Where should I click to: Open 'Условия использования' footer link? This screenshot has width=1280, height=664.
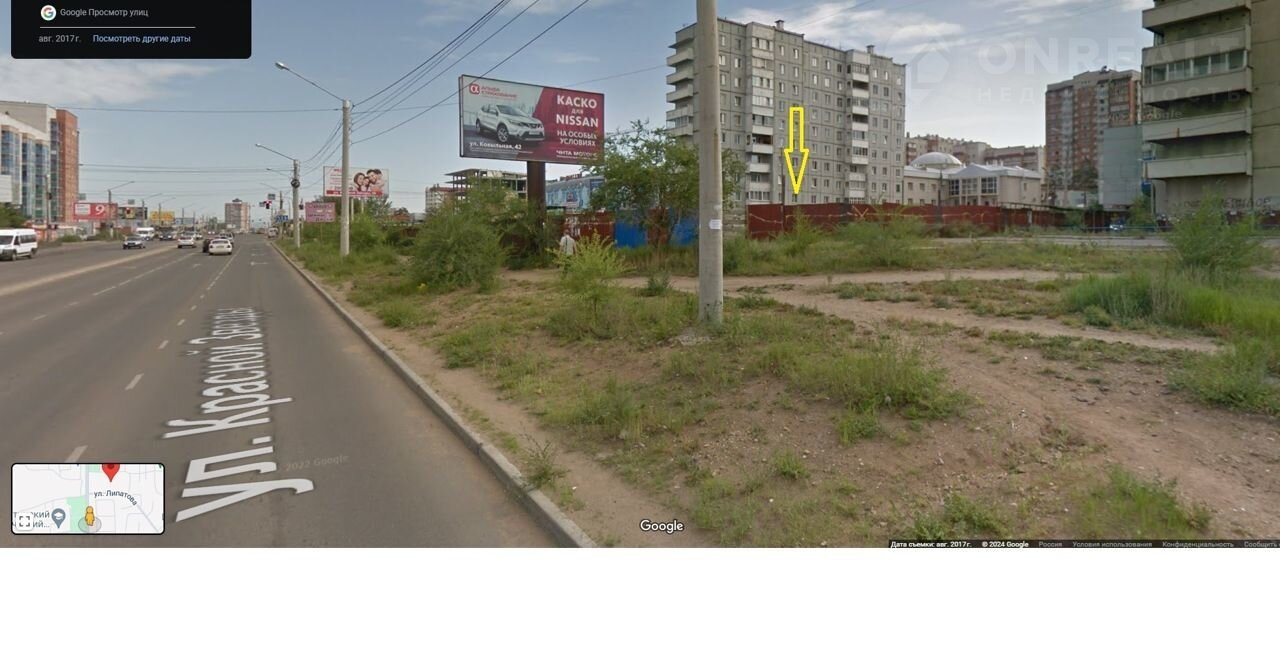(x=1111, y=544)
